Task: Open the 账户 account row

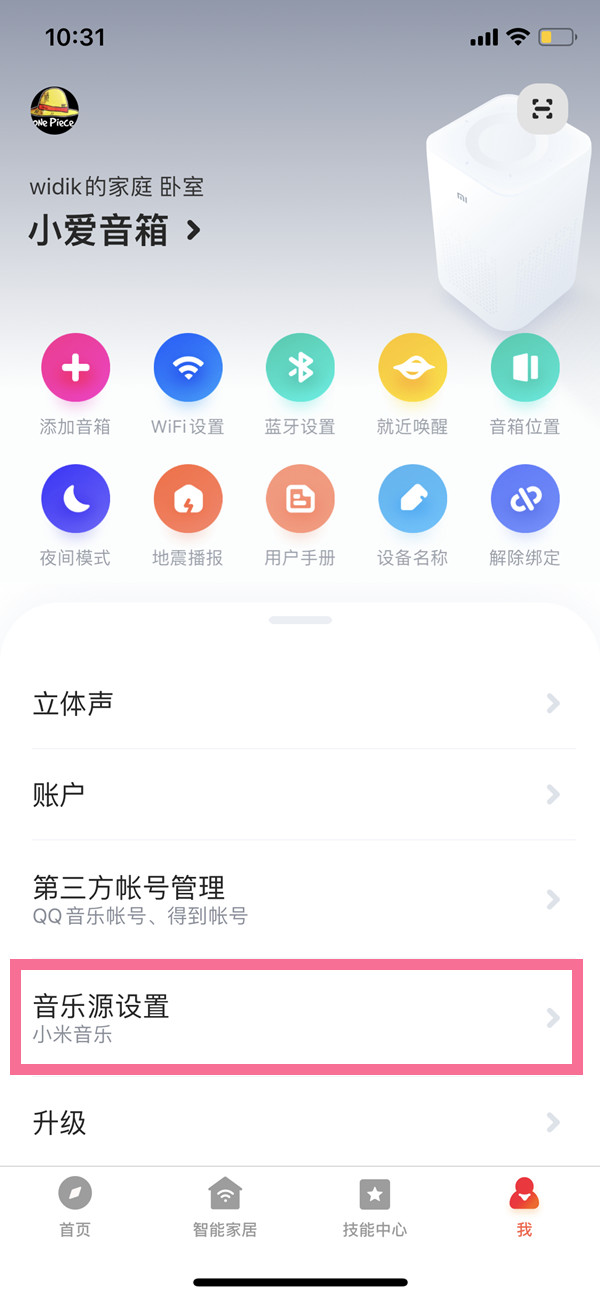Action: [x=300, y=795]
